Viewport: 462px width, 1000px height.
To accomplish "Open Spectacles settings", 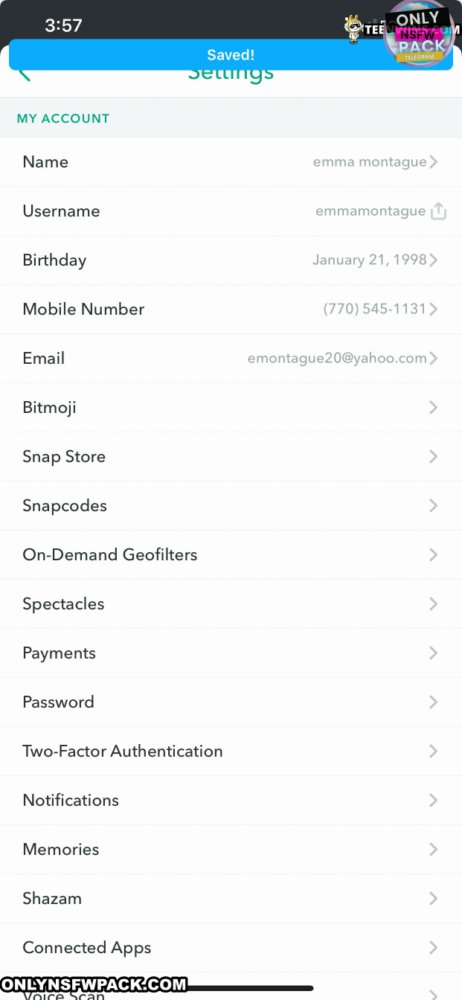I will tap(231, 604).
